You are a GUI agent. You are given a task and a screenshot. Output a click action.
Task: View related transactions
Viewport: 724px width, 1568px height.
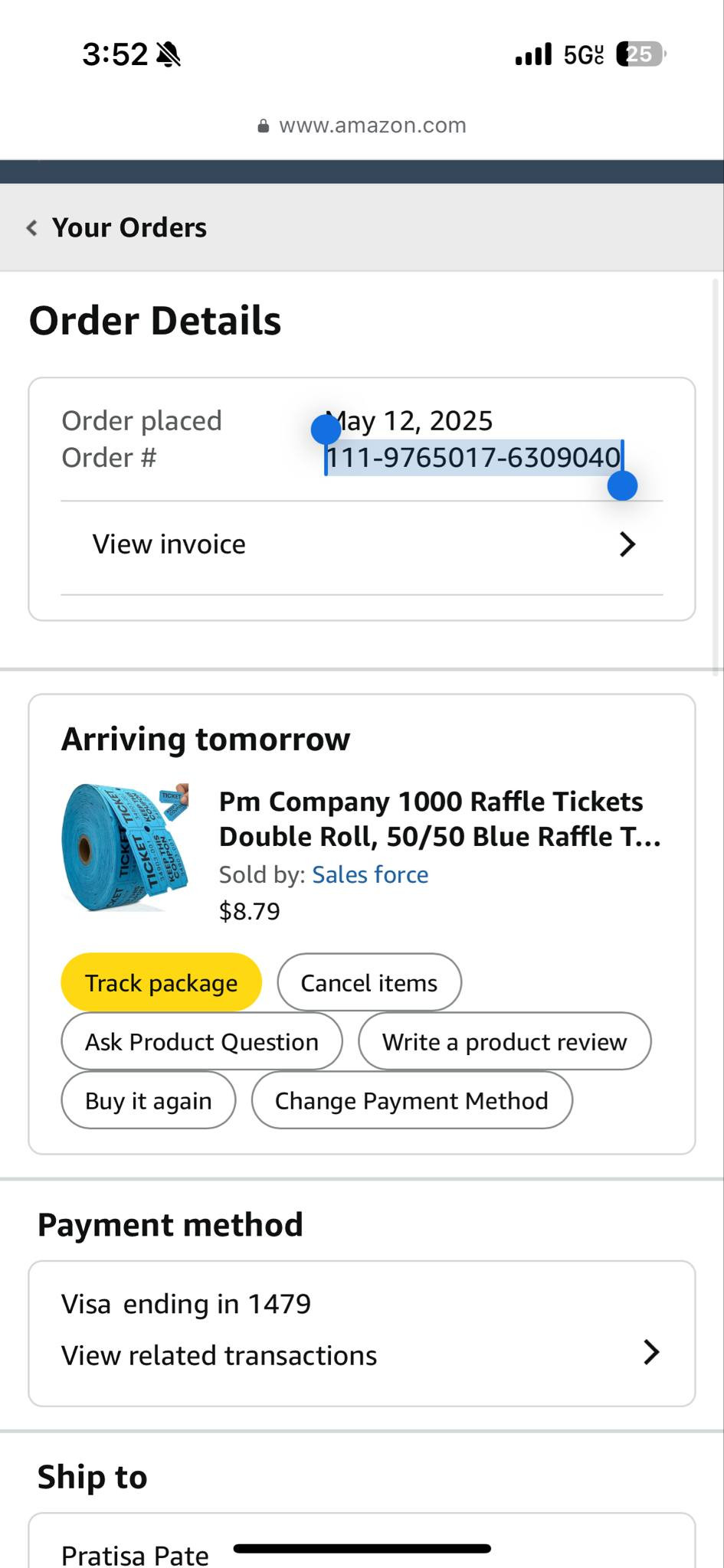pyautogui.click(x=362, y=1355)
